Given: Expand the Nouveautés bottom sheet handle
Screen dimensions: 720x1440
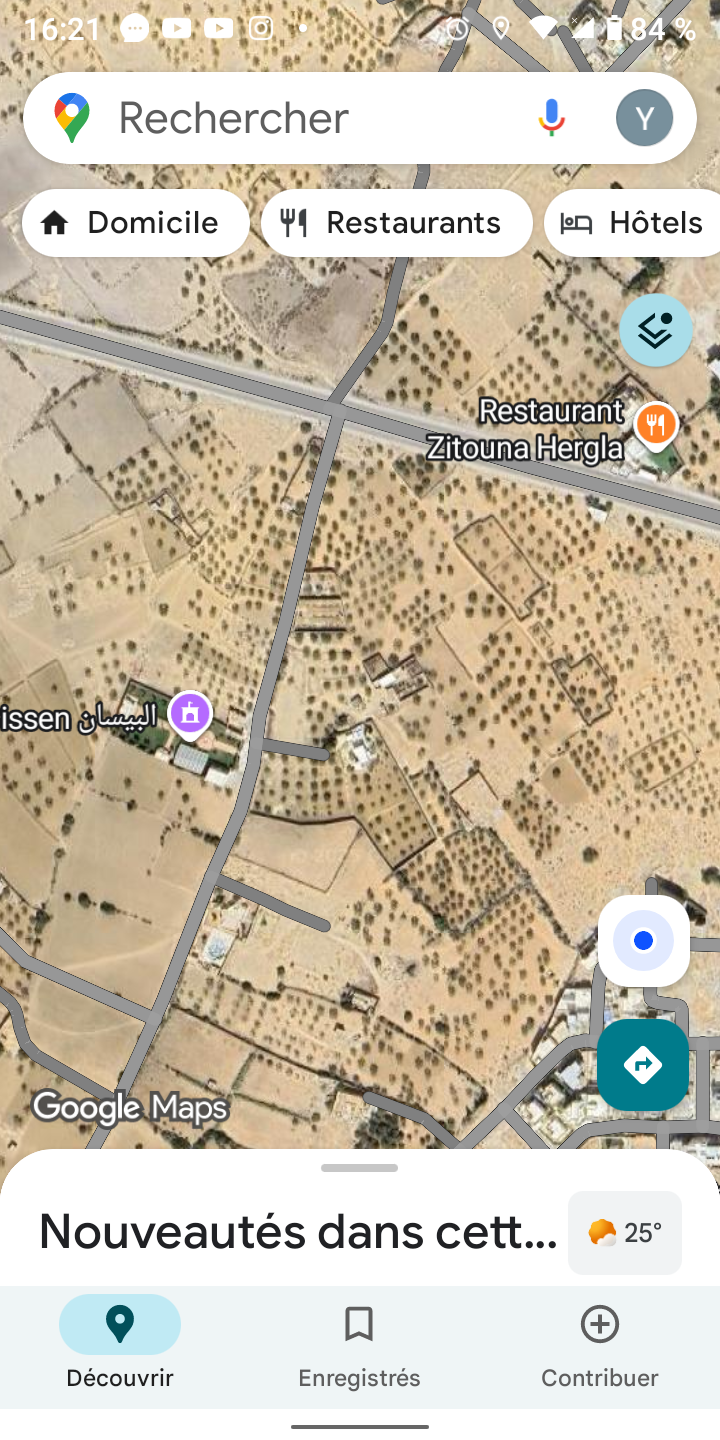Looking at the screenshot, I should click(x=360, y=1168).
